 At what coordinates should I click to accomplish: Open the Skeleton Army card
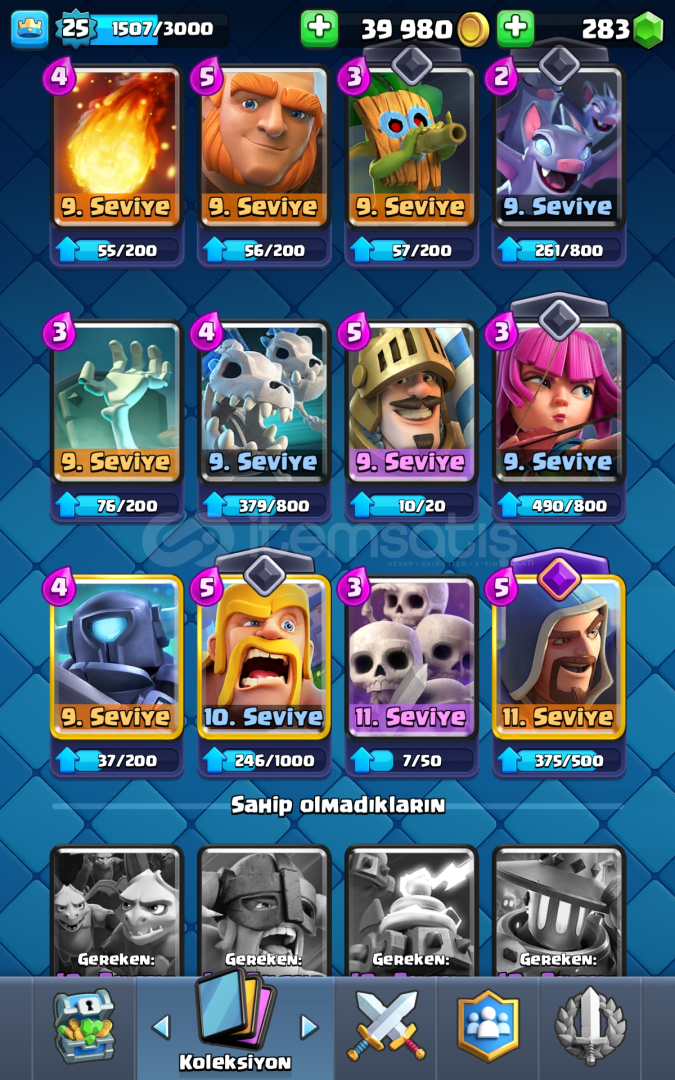pos(411,657)
